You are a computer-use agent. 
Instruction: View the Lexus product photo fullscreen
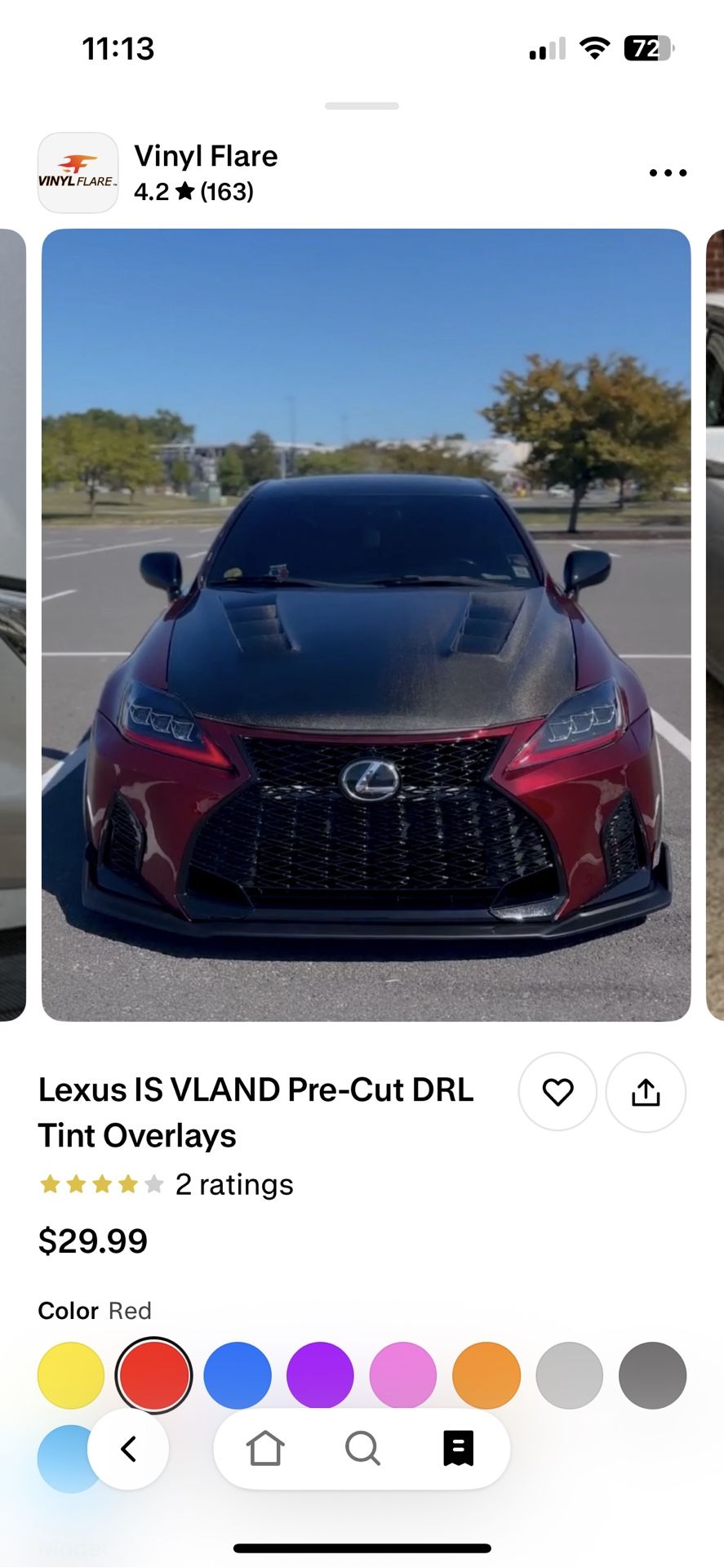366,625
